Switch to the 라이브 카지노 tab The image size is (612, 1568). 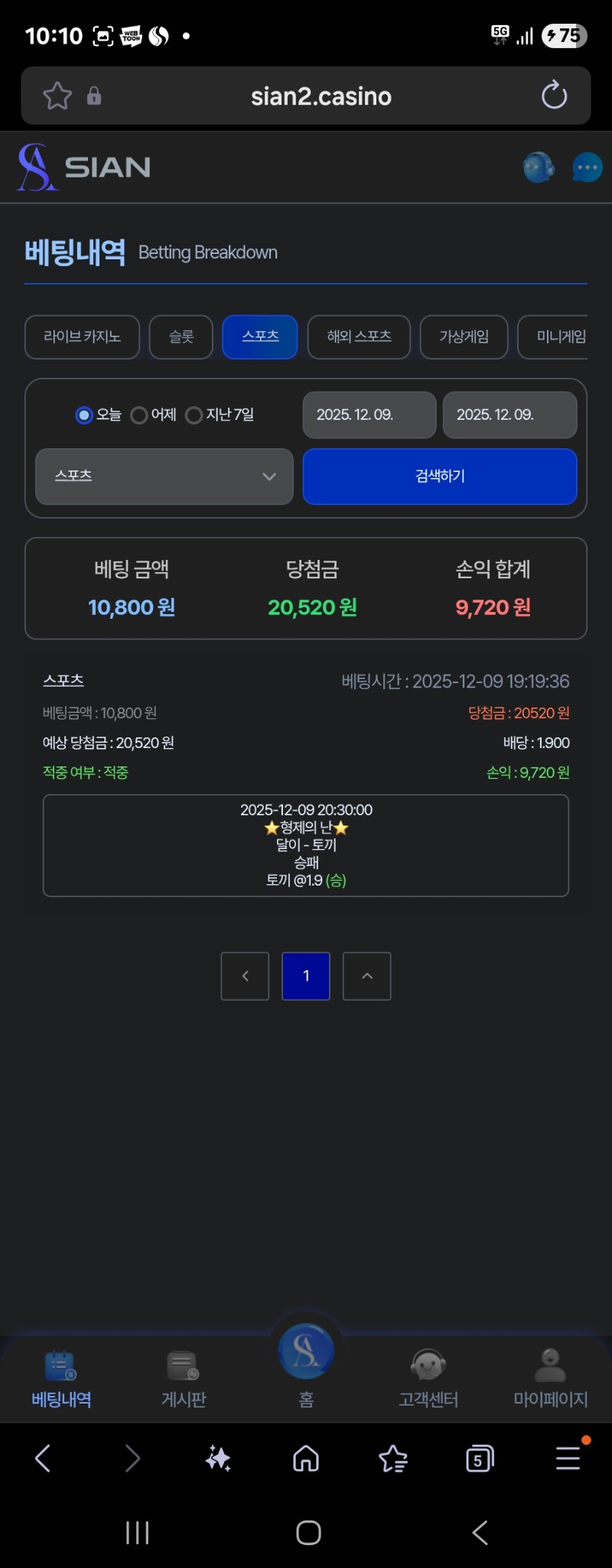[82, 337]
